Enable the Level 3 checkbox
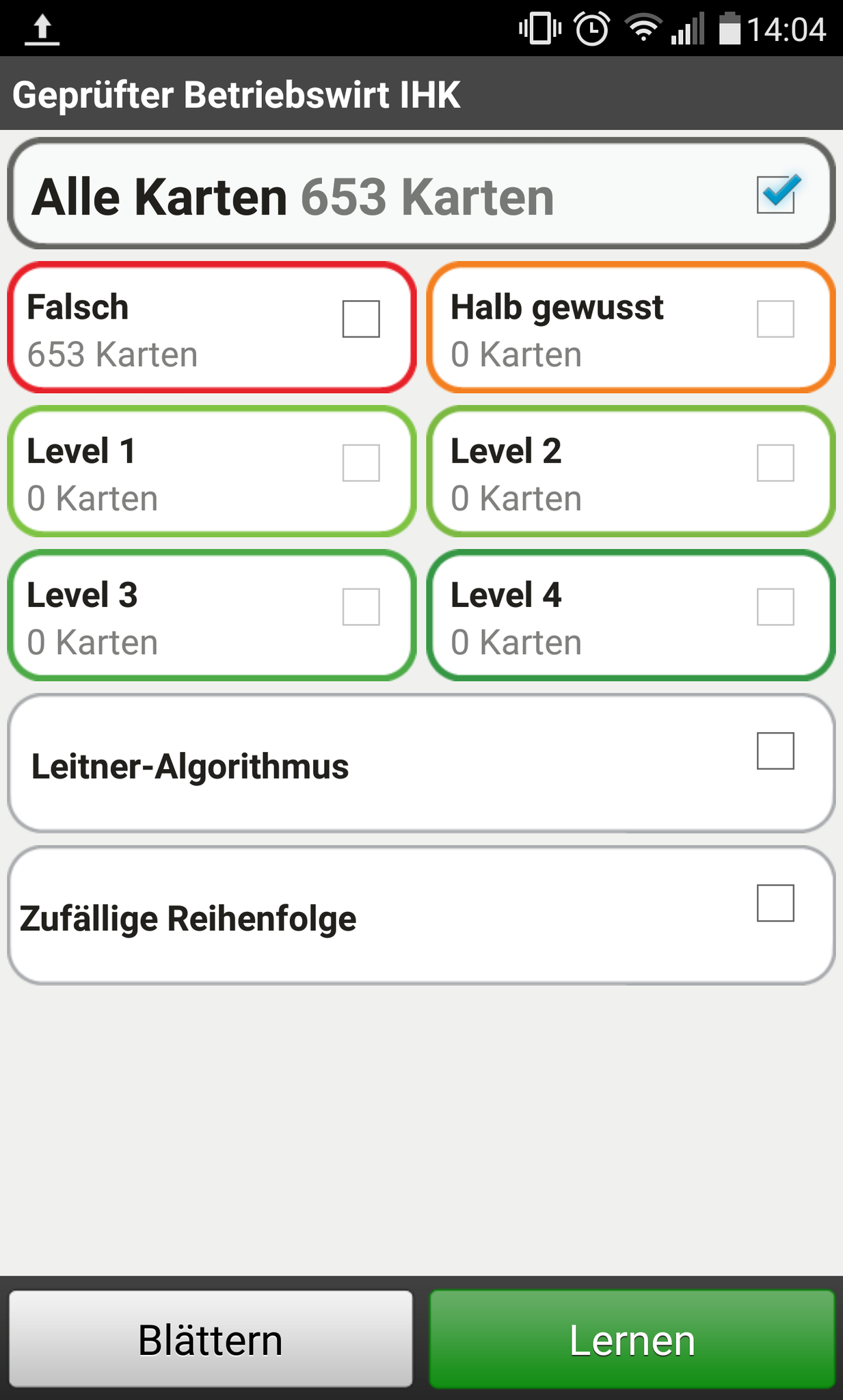 click(x=361, y=607)
